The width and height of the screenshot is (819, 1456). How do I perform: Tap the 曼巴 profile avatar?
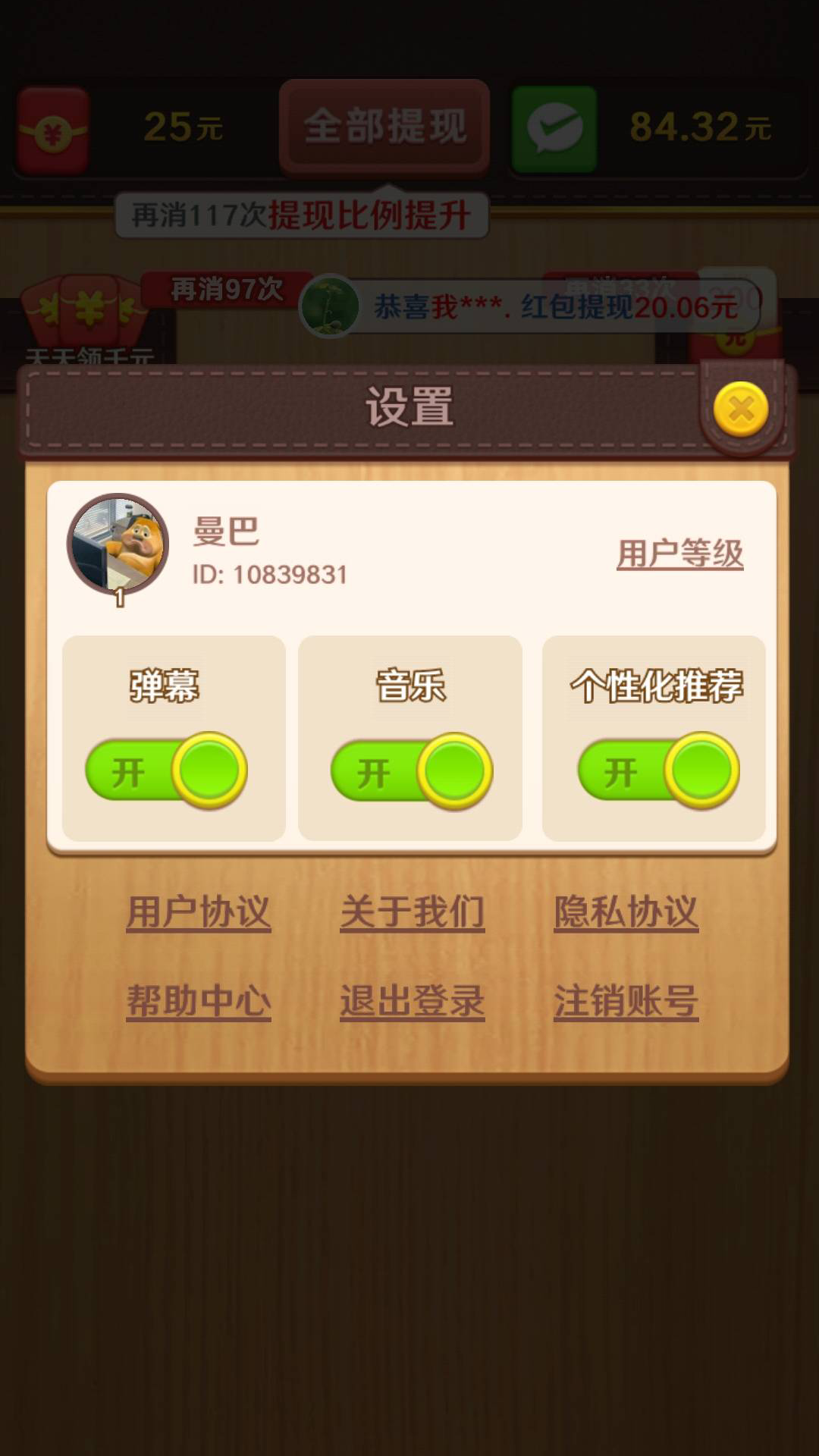[x=118, y=544]
